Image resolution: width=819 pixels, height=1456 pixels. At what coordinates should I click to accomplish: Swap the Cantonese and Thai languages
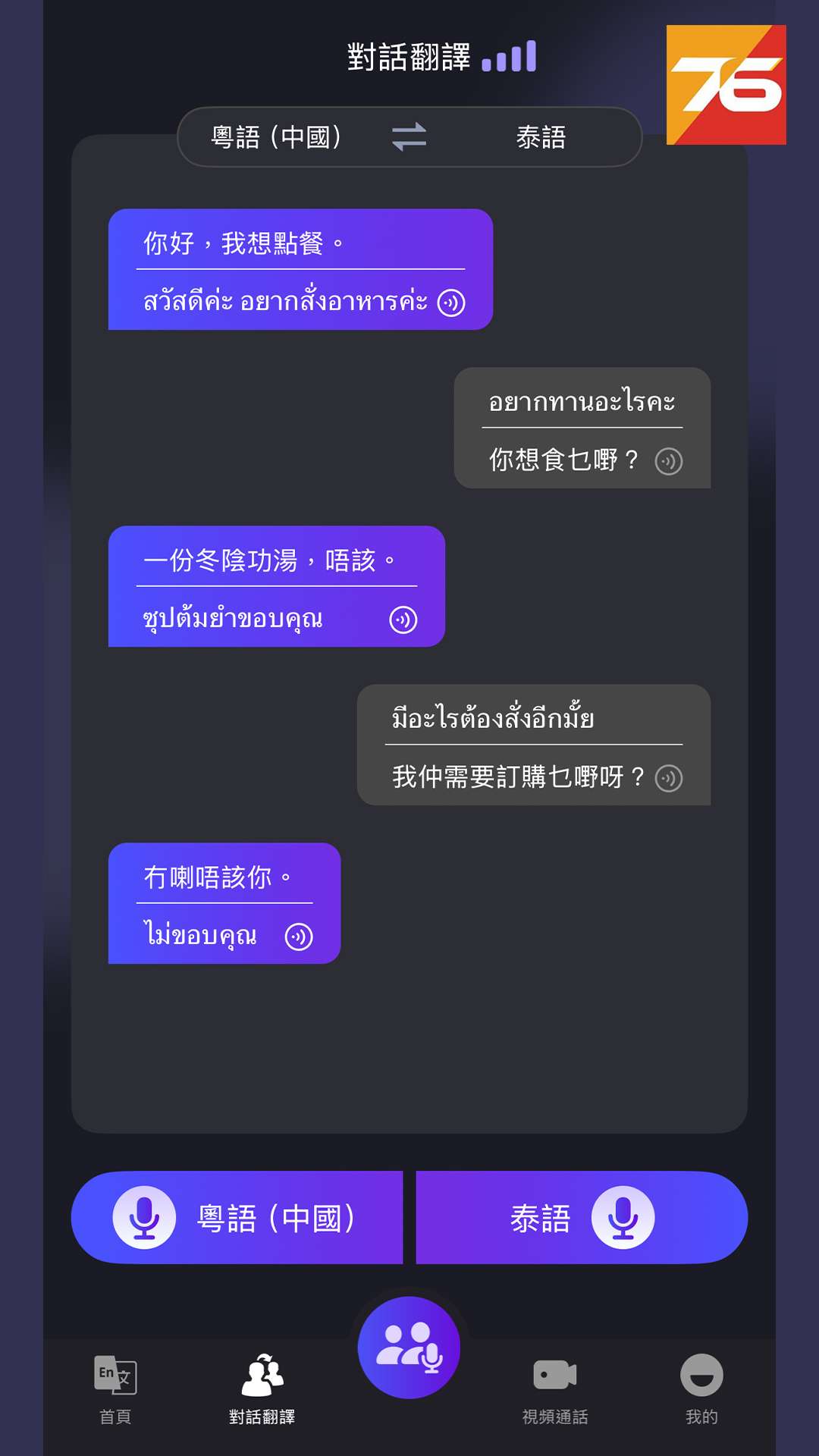click(409, 137)
